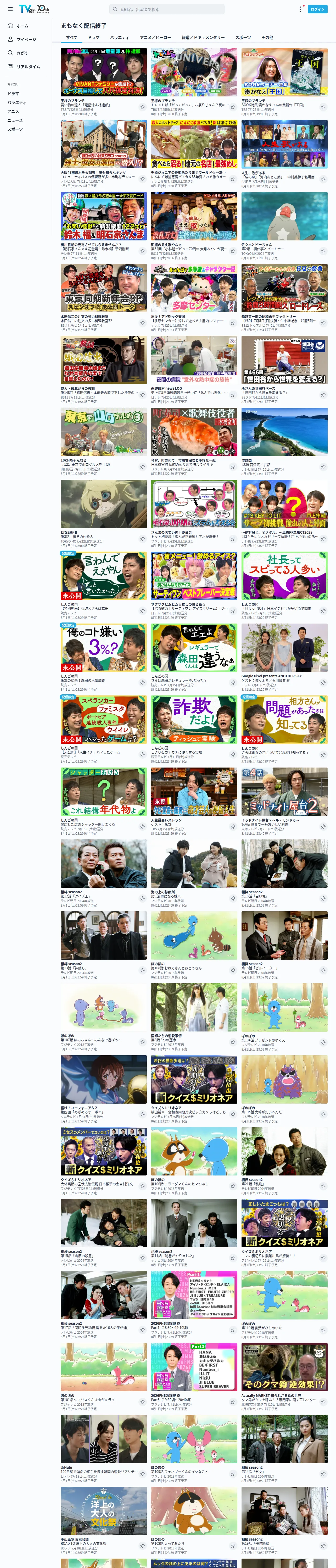
Task: Open the 東京山口グルメ③ video thumbnail
Action: pos(104,431)
